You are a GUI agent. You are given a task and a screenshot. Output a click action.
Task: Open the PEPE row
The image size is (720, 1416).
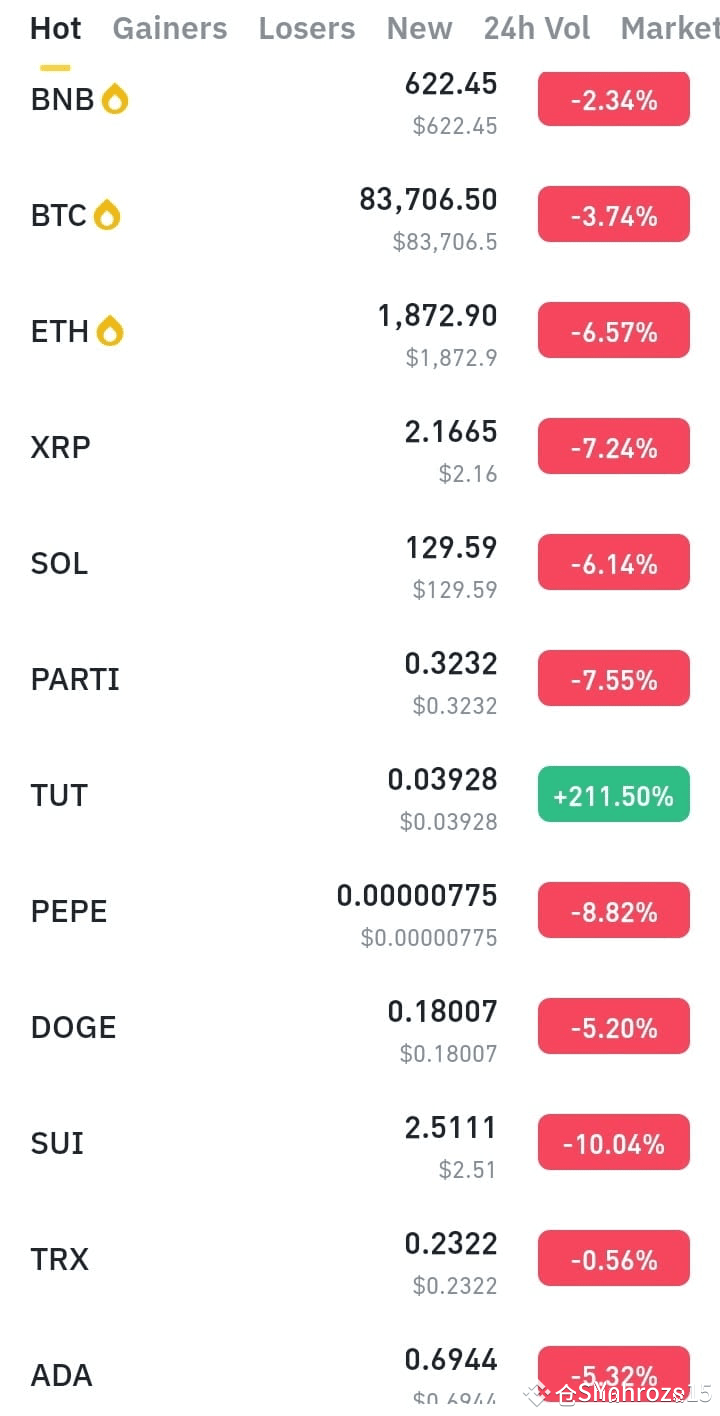(x=360, y=912)
